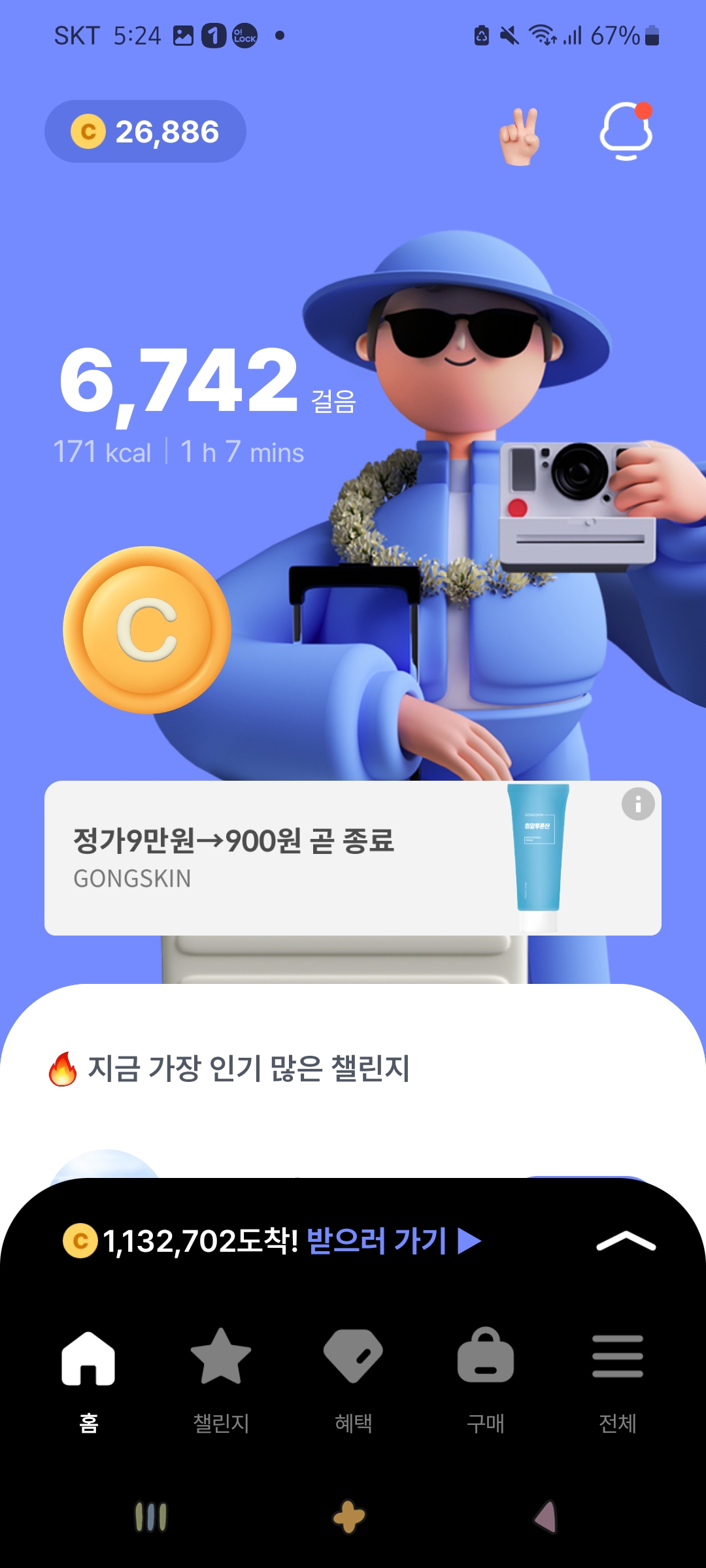Open system recent apps
Viewport: 706px width, 1568px height.
coord(150,1517)
